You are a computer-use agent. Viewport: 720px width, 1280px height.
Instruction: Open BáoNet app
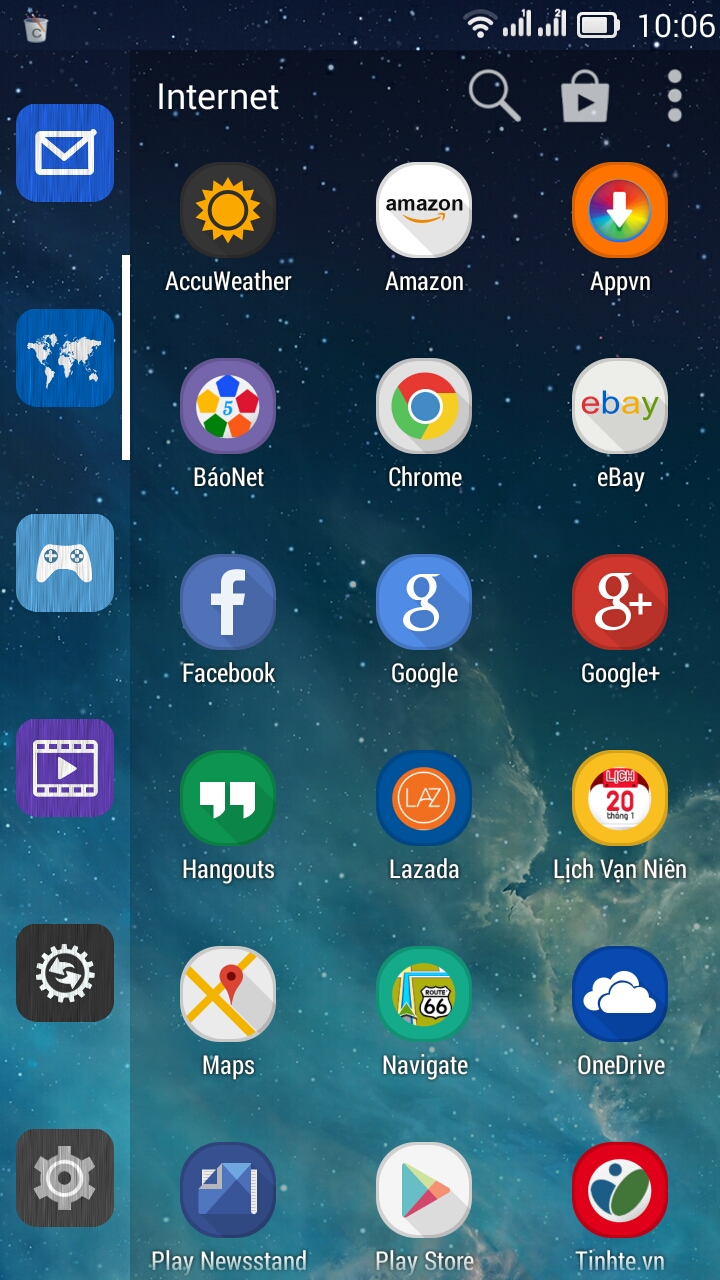(x=228, y=407)
